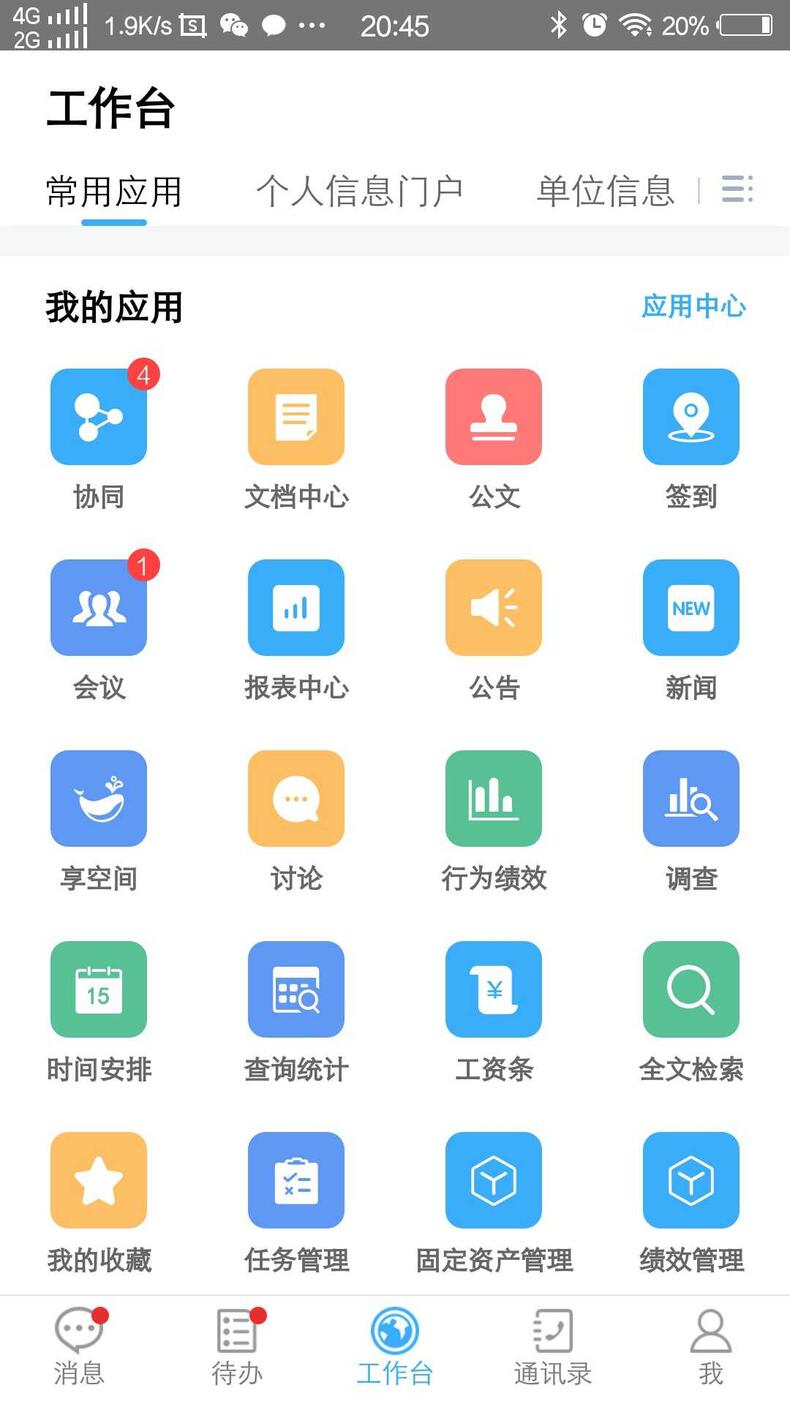Switch to the 个人信息门户 tab
The image size is (790, 1404).
(359, 190)
